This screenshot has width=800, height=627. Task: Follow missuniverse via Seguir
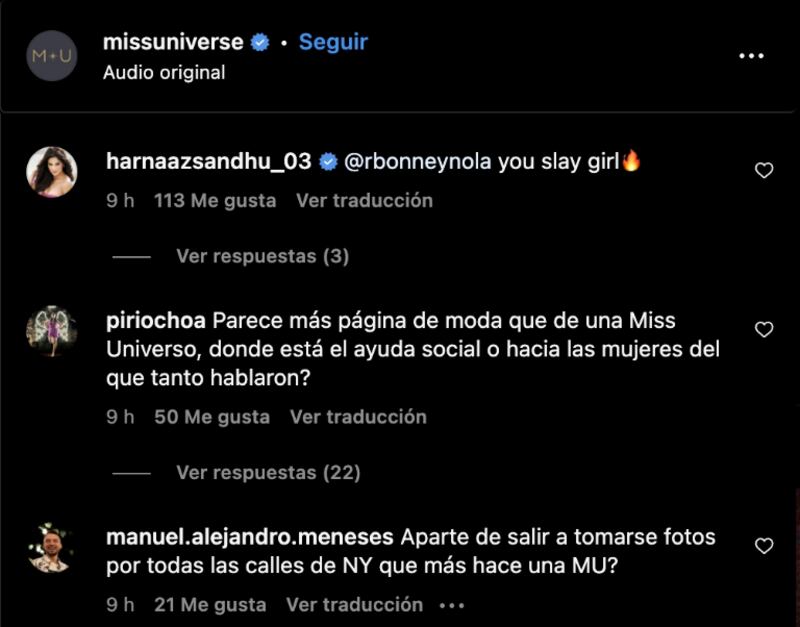tap(333, 42)
